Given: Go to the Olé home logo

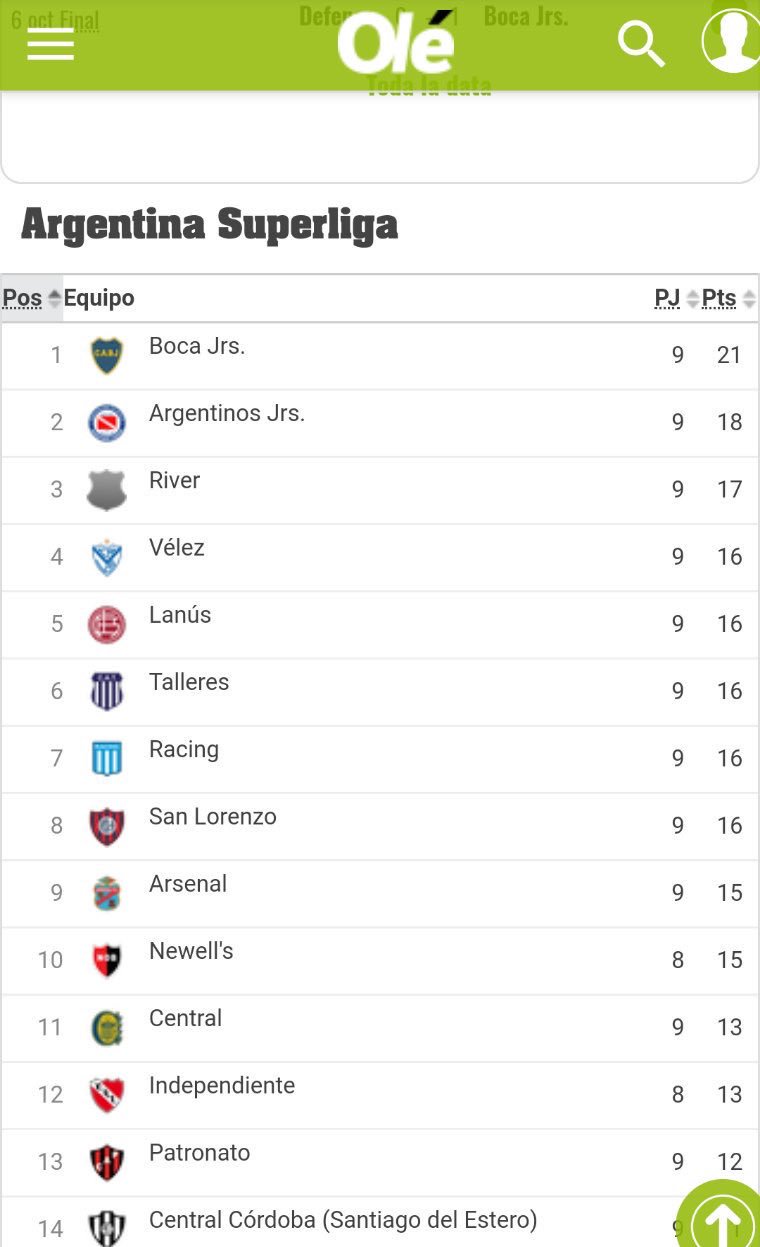Looking at the screenshot, I should click(x=396, y=43).
